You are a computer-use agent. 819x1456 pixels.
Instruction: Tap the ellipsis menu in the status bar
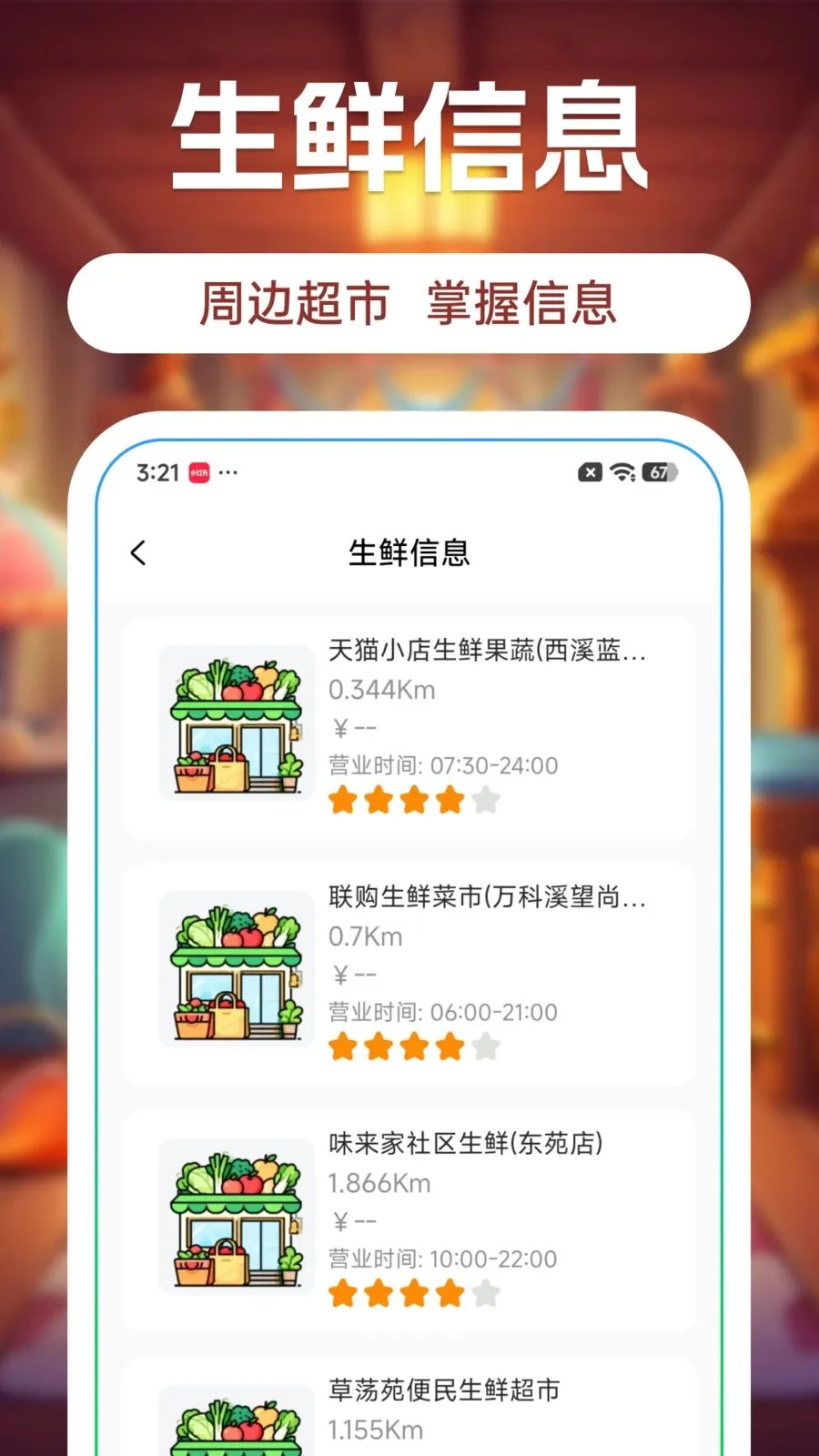coord(228,471)
